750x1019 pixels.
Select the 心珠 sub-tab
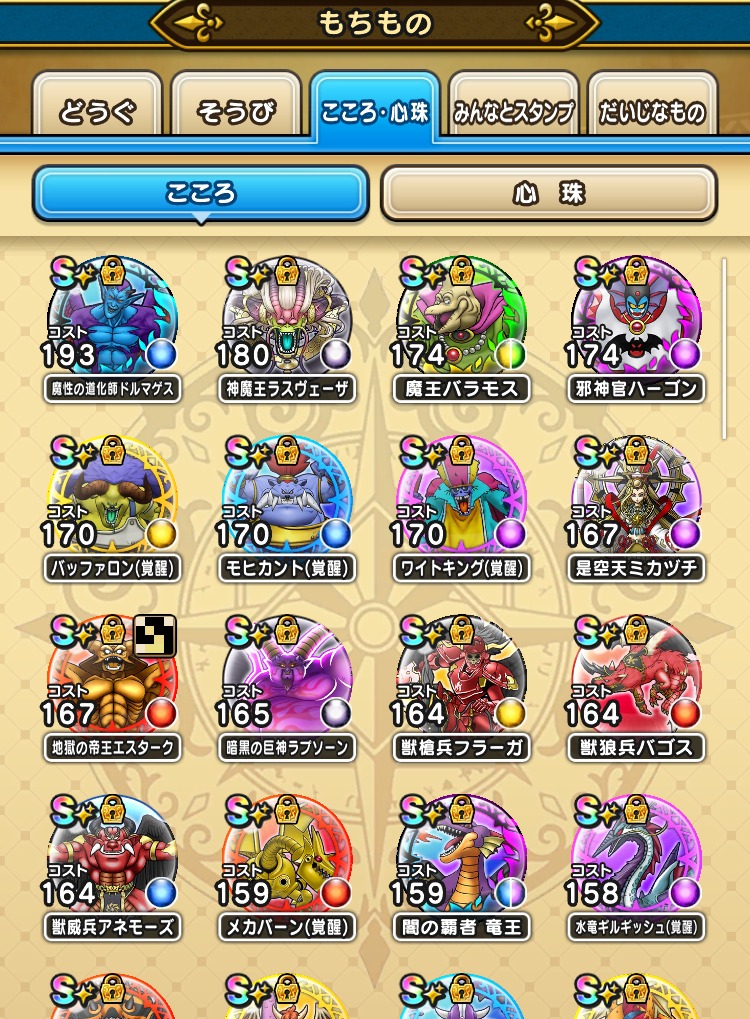[548, 193]
